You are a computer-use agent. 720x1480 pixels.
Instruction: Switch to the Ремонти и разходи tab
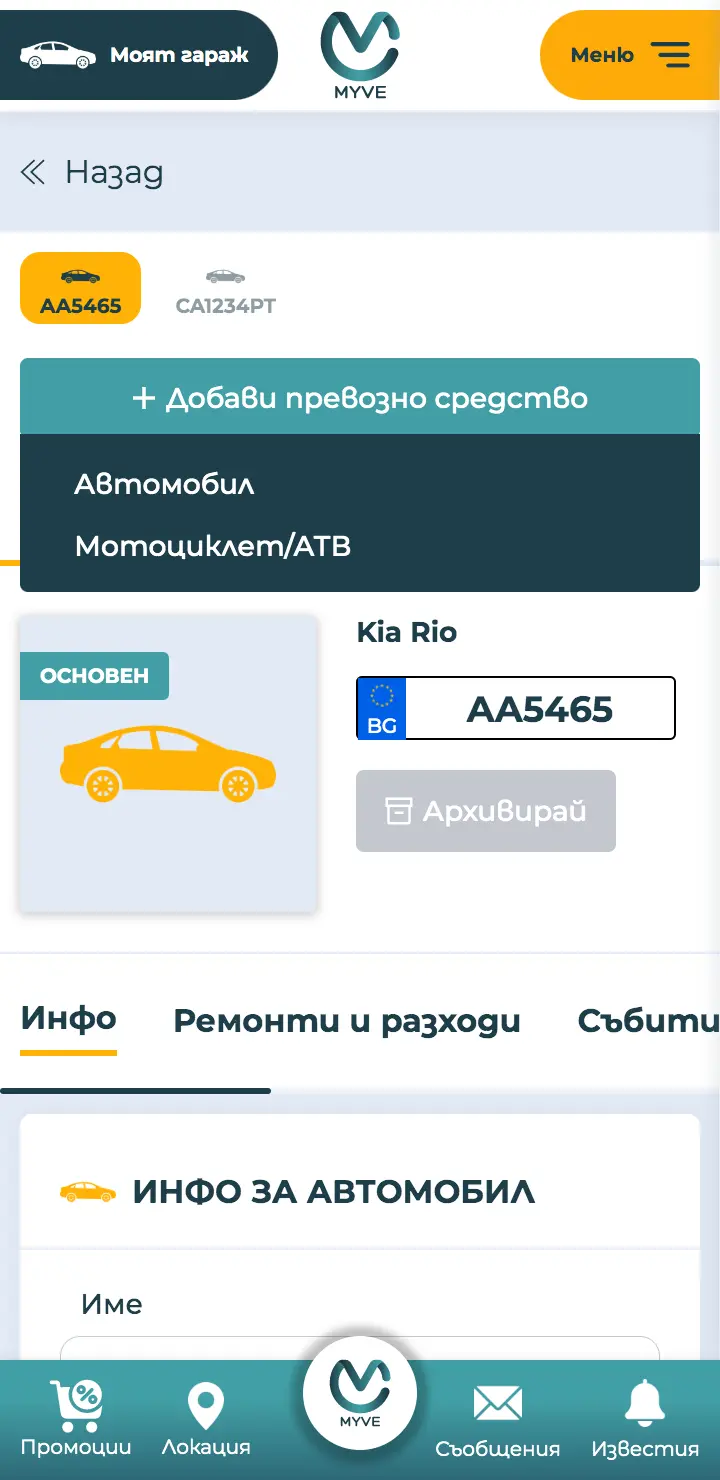[347, 1020]
